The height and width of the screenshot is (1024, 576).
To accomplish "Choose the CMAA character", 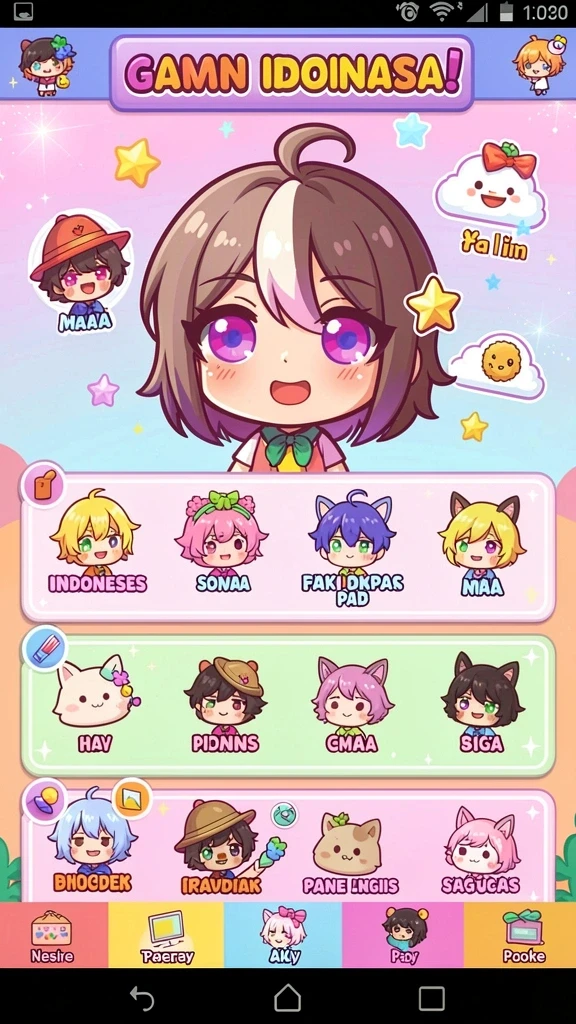I will click(x=352, y=704).
